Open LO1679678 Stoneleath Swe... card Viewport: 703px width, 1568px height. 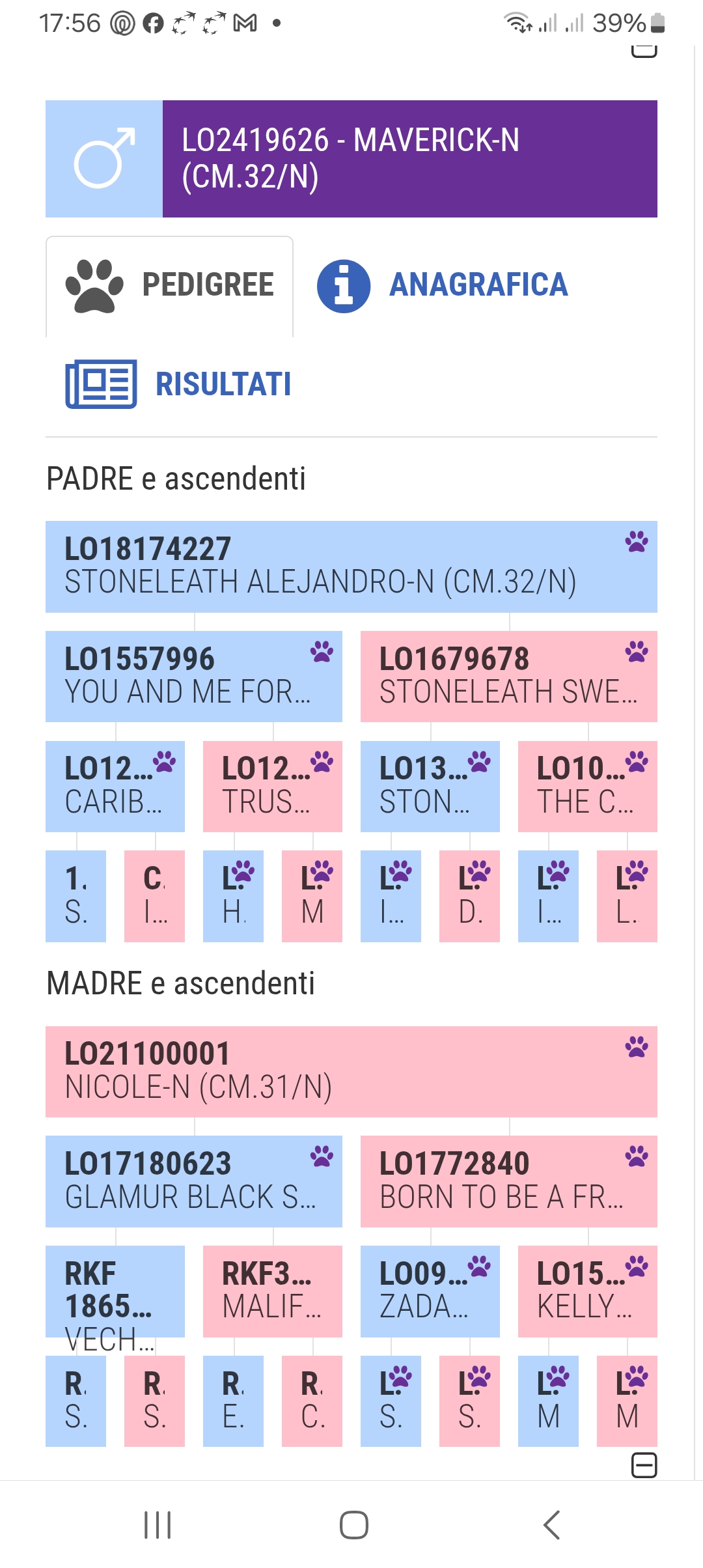pyautogui.click(x=508, y=677)
